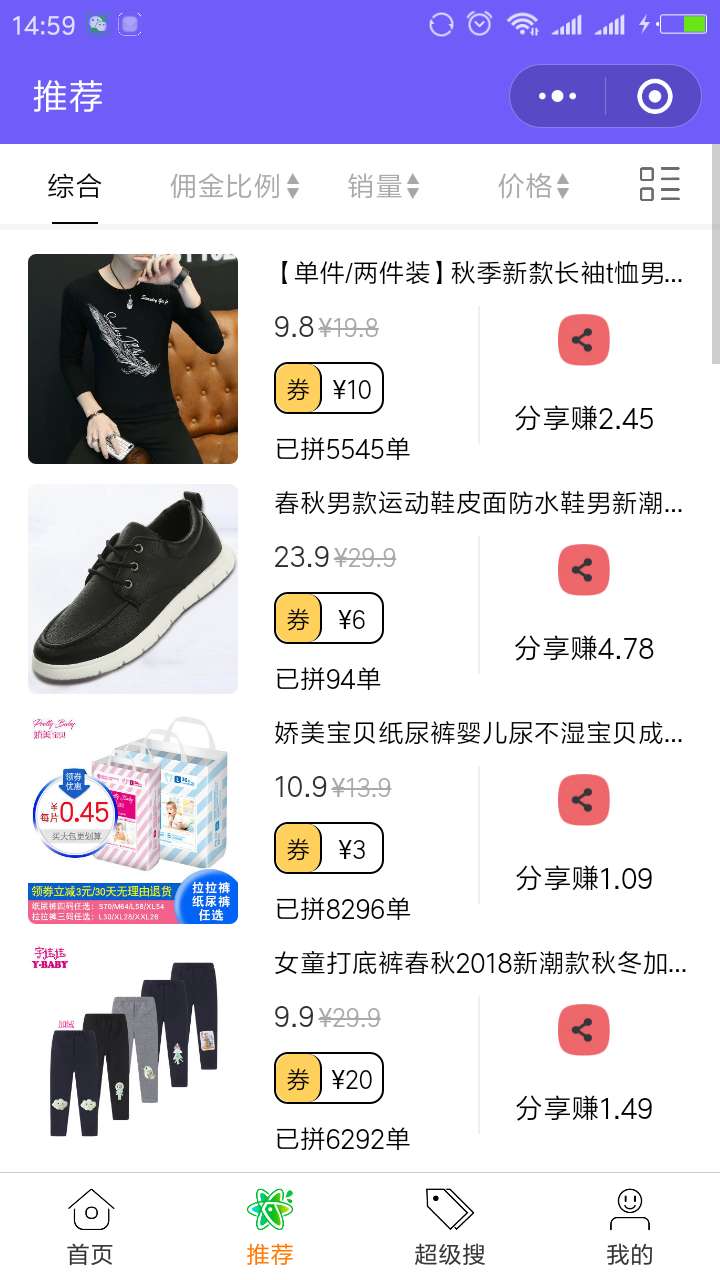This screenshot has width=720, height=1280.
Task: Share the 分享赚1.09 diaper item
Action: click(x=583, y=801)
